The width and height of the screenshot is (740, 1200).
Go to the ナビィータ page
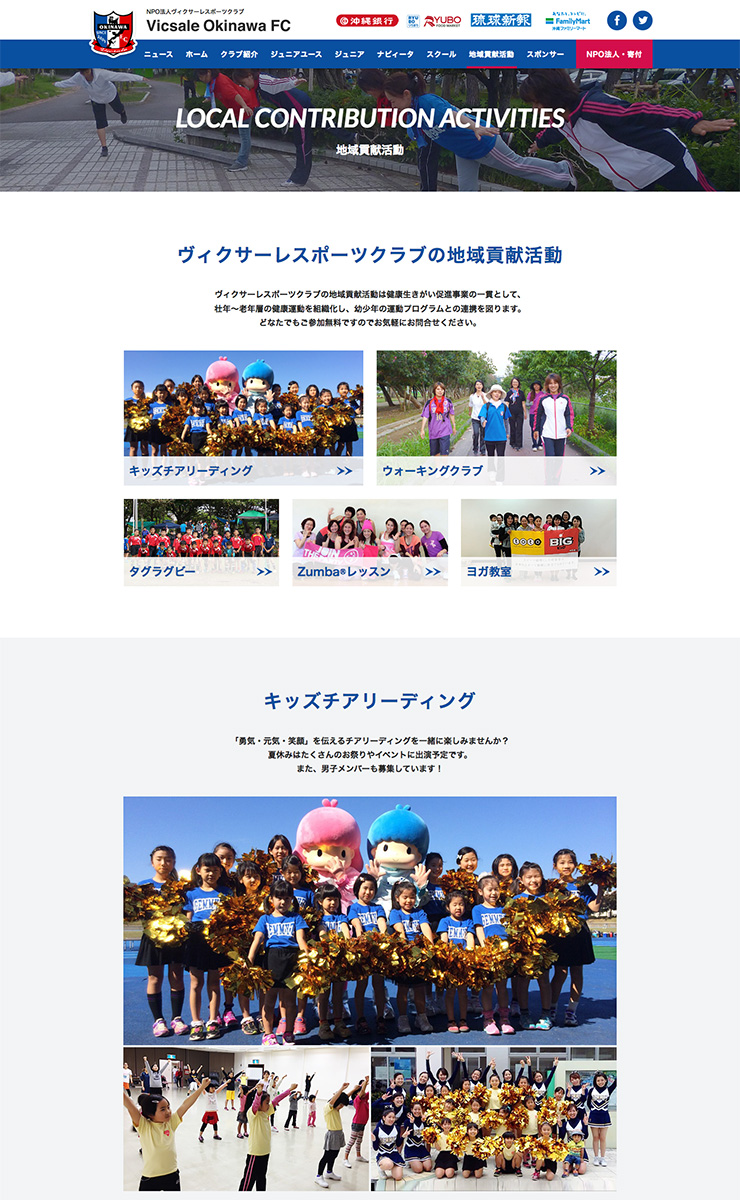[x=395, y=54]
